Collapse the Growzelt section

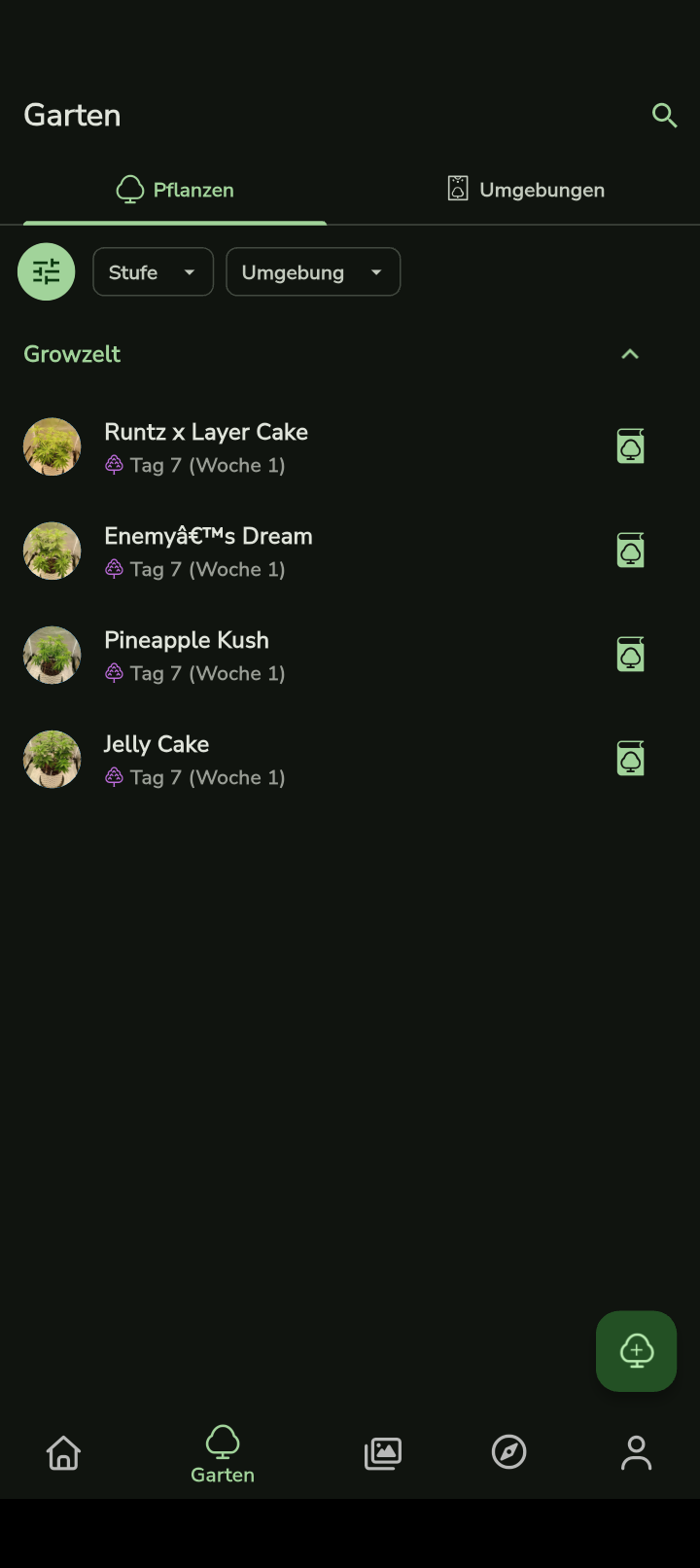630,354
